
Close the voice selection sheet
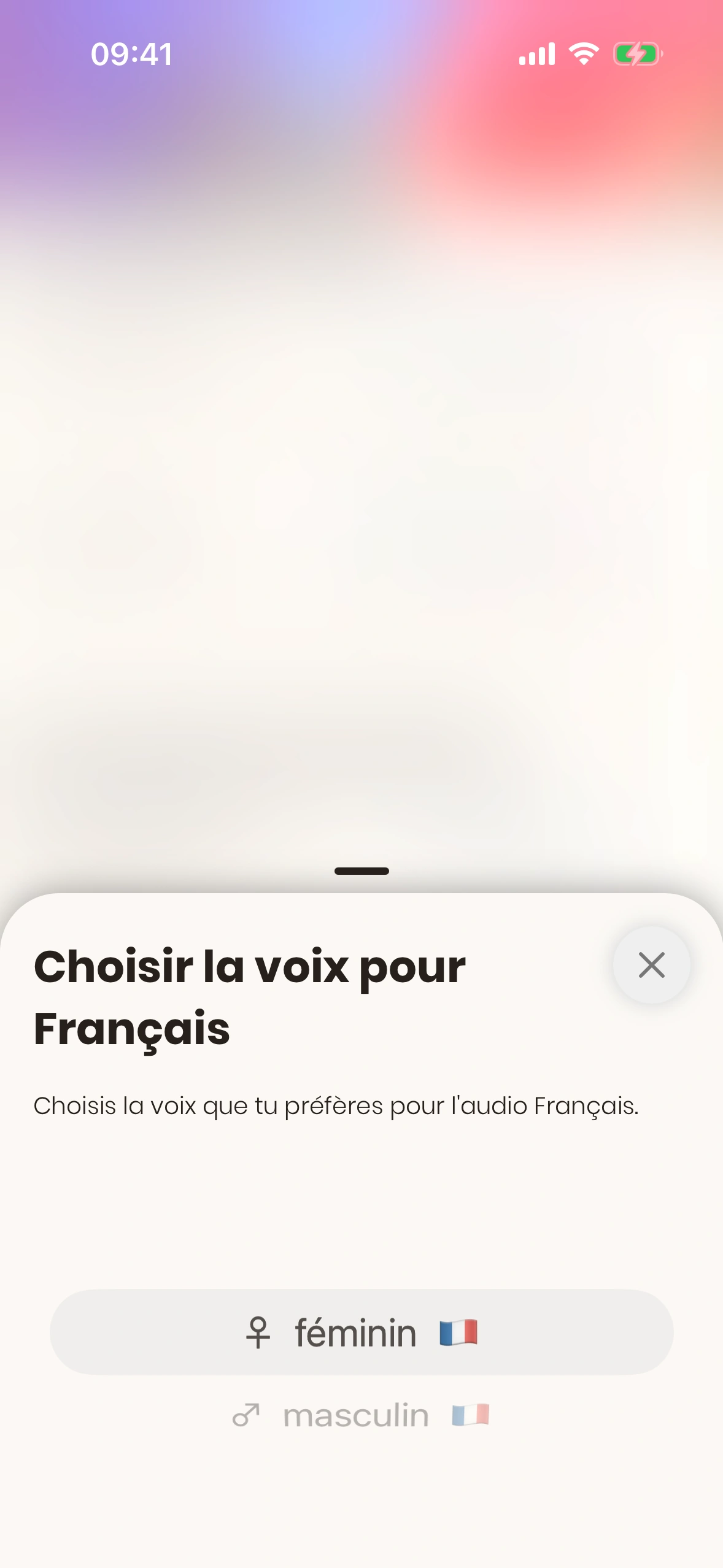pyautogui.click(x=651, y=965)
